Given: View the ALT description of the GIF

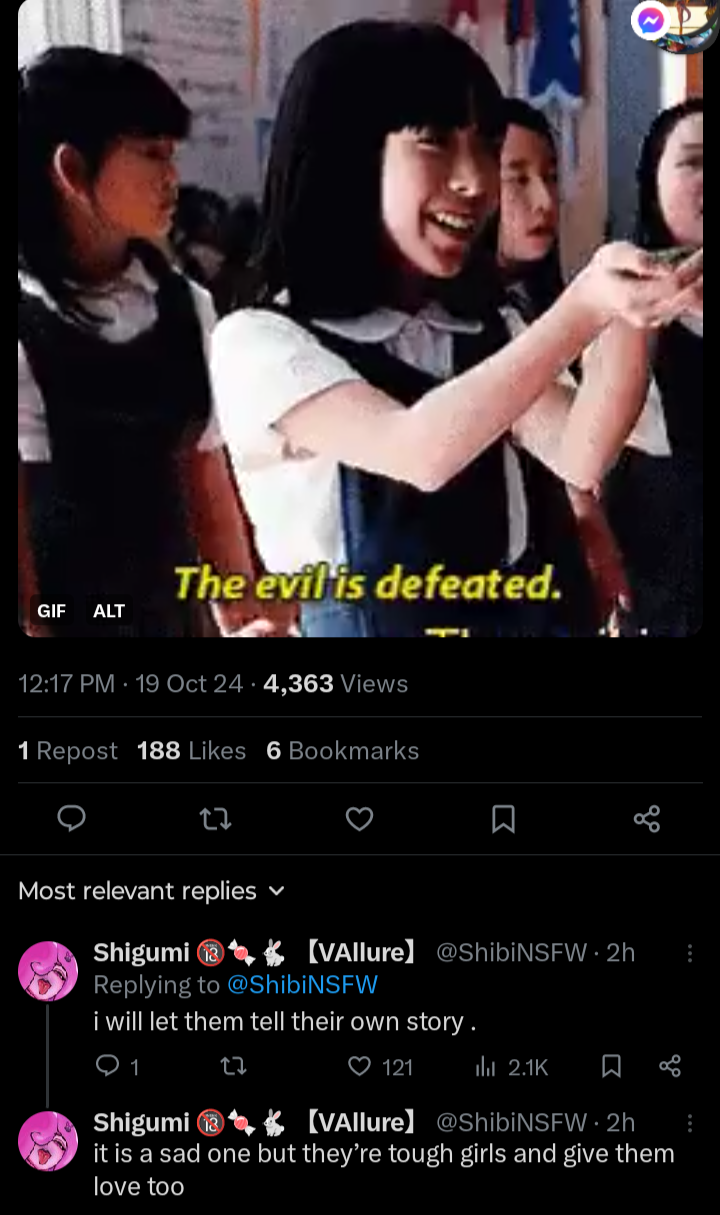Looking at the screenshot, I should click(109, 611).
